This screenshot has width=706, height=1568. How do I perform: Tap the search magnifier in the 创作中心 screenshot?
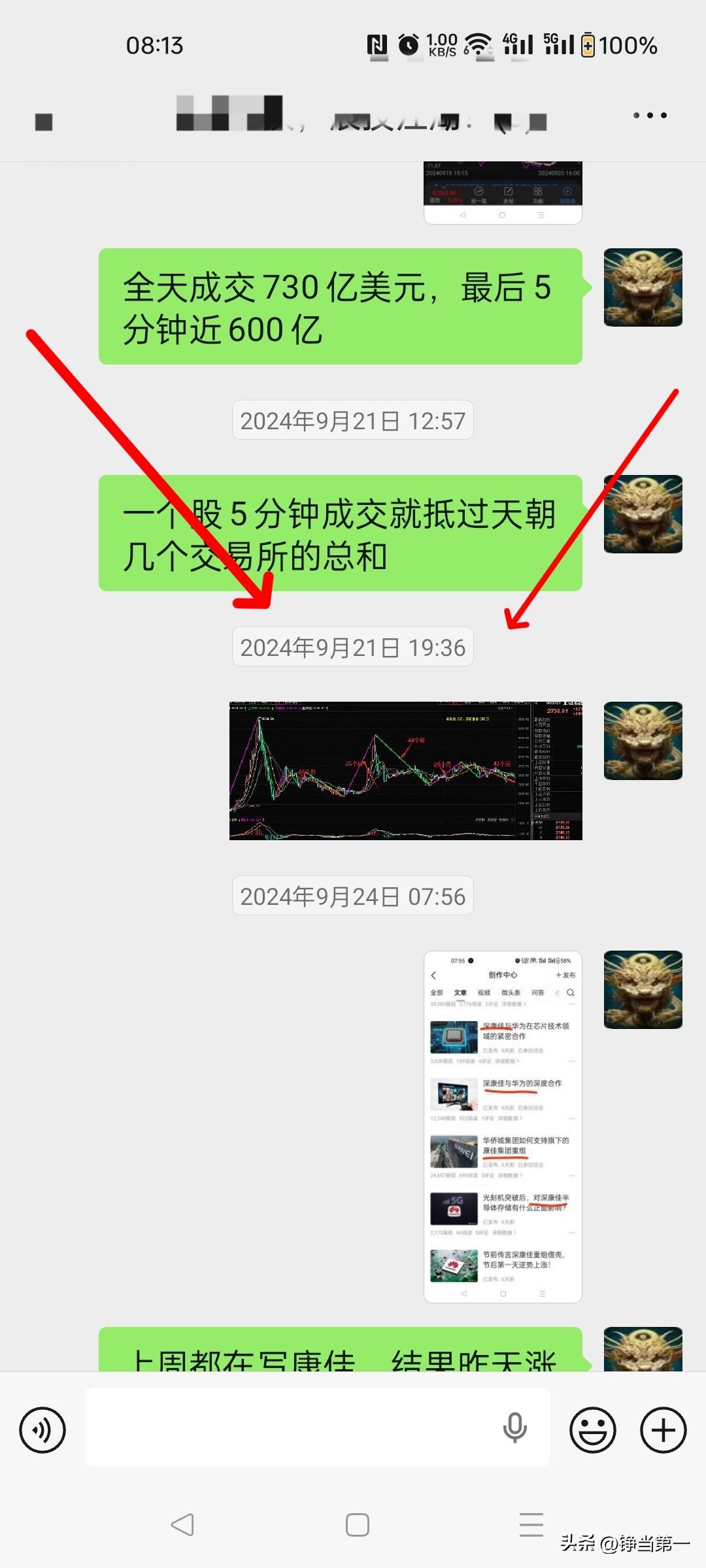click(571, 993)
